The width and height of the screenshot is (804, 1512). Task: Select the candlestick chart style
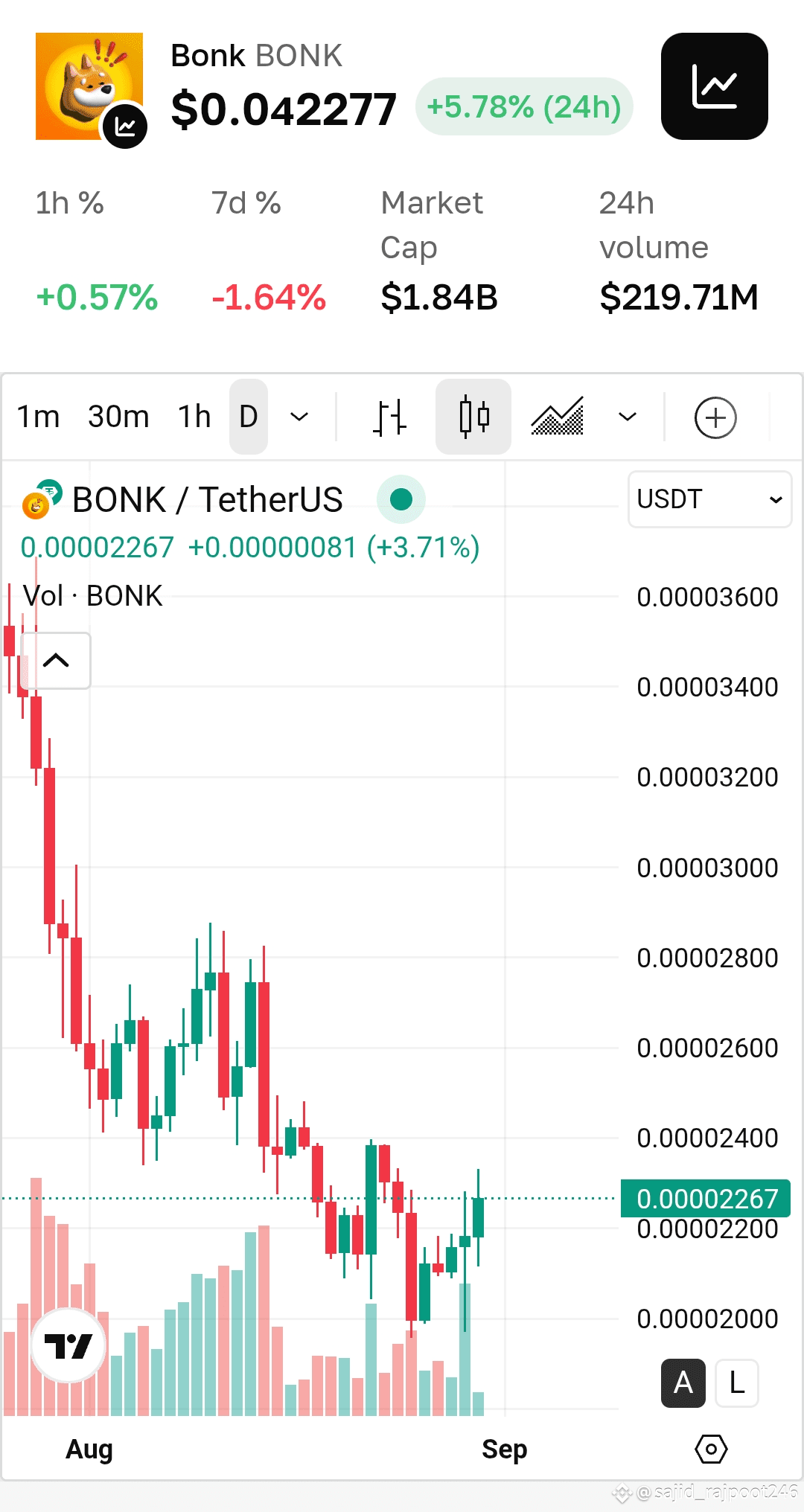click(x=473, y=417)
